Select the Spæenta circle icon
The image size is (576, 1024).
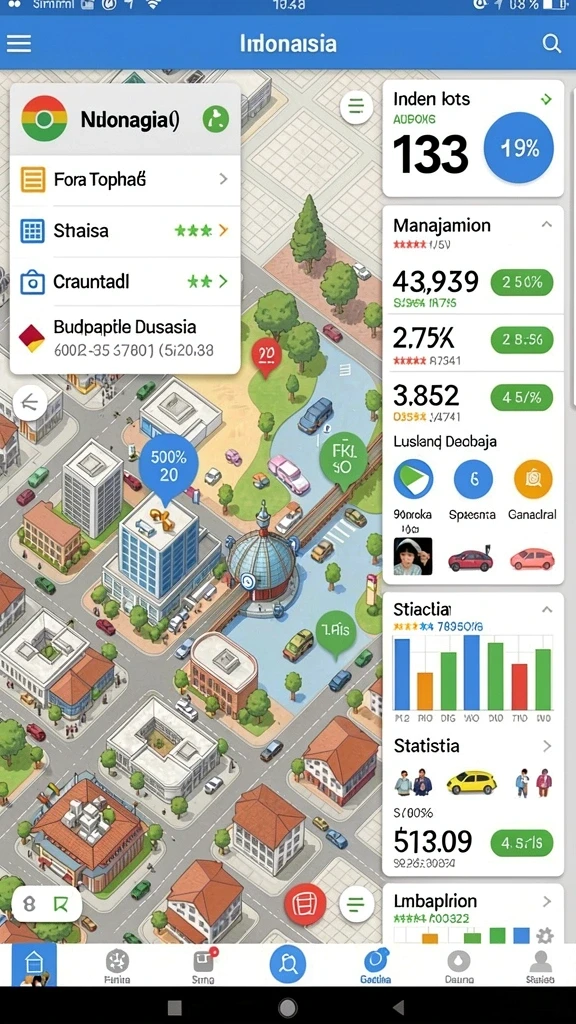(473, 479)
